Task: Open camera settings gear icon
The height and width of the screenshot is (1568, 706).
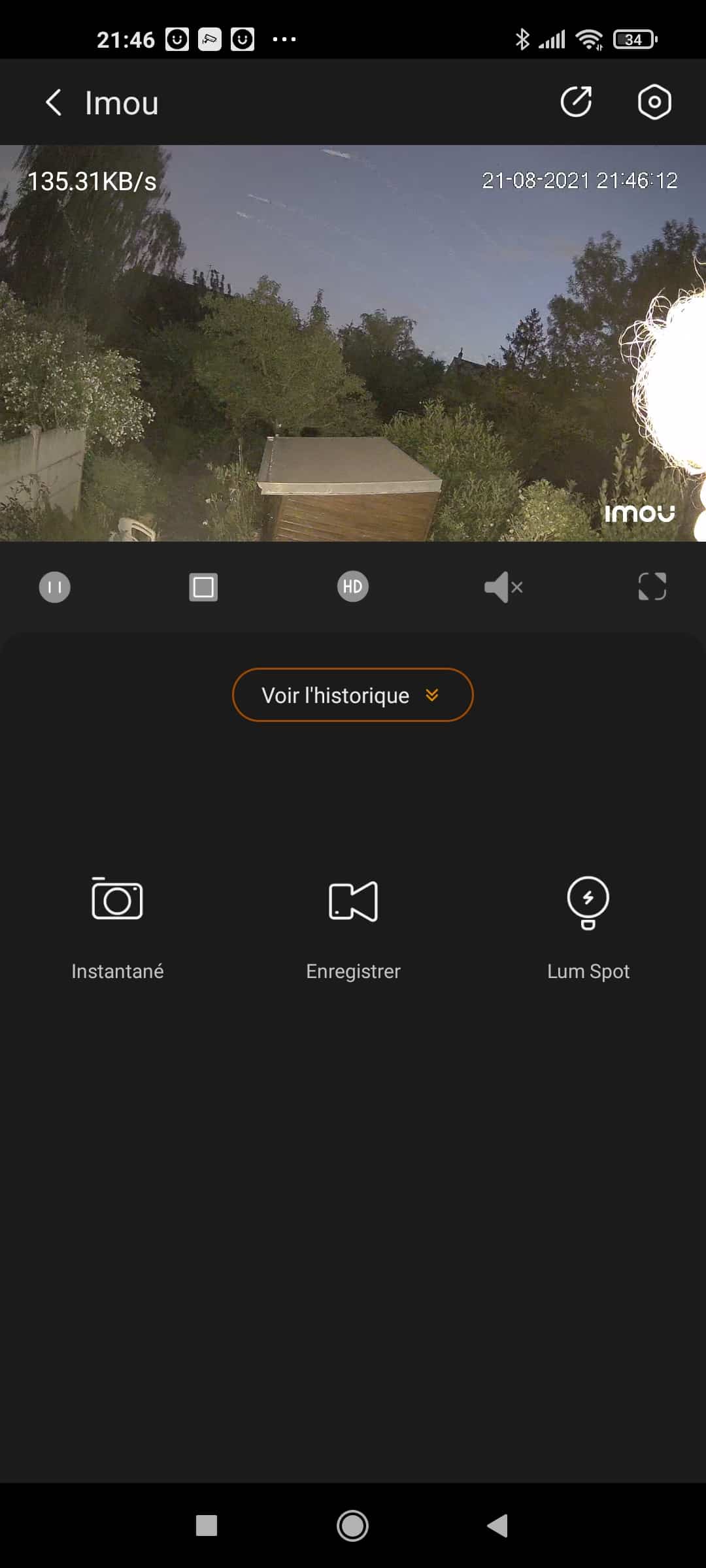Action: coord(654,102)
